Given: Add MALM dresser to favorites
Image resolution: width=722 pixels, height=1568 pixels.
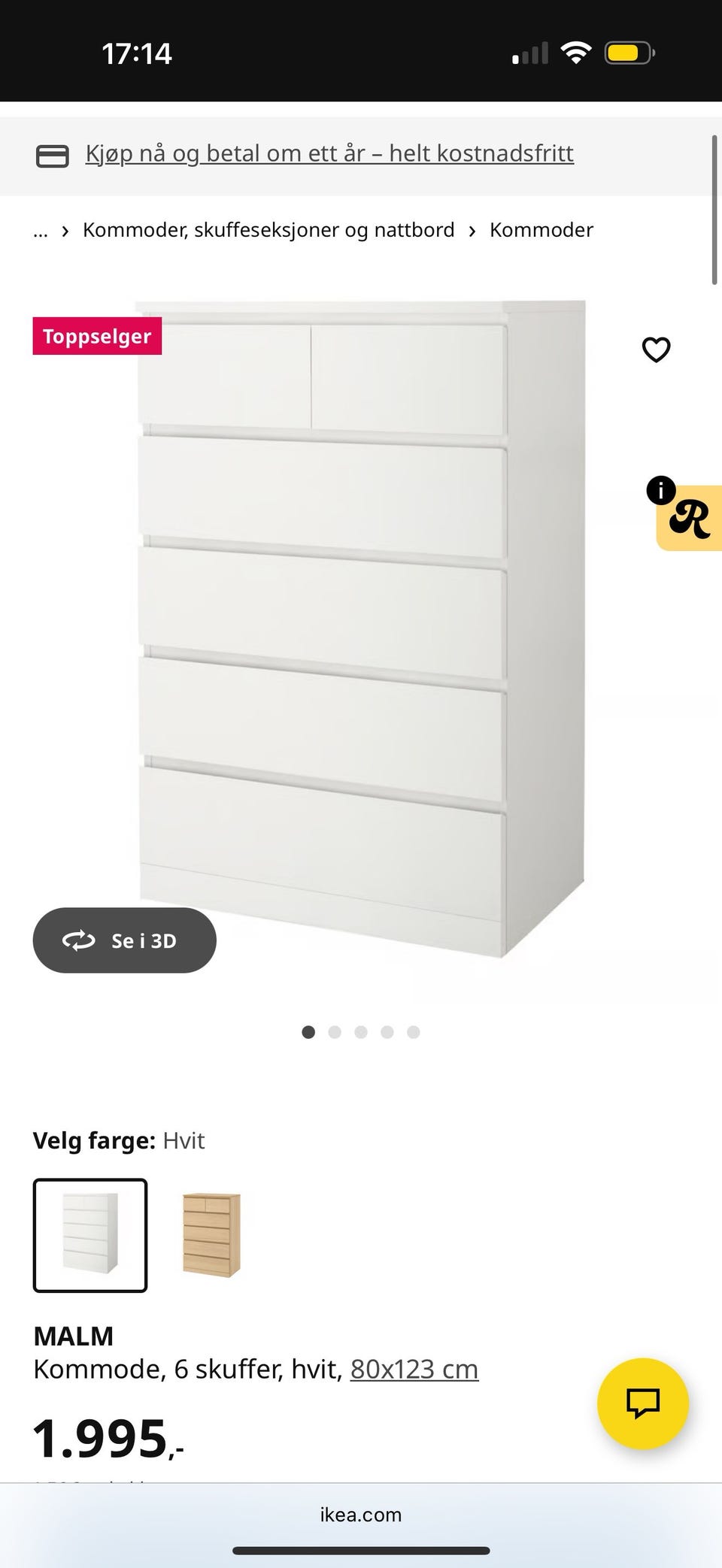Looking at the screenshot, I should pyautogui.click(x=656, y=350).
